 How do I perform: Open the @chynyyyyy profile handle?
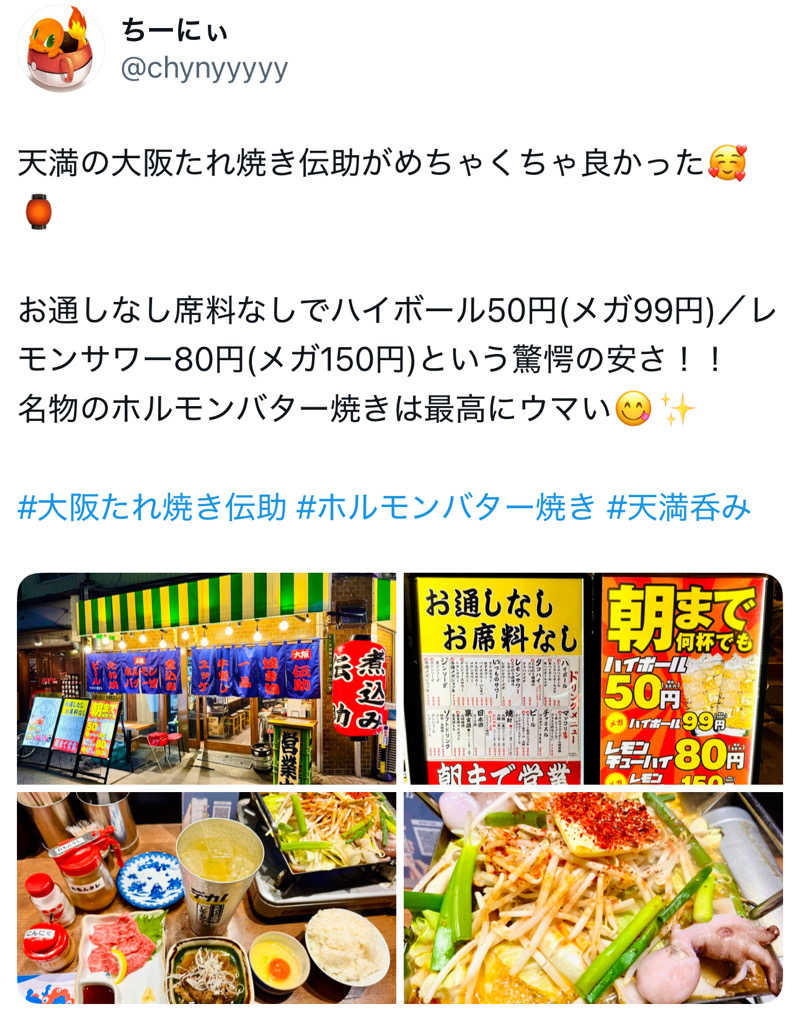(205, 68)
